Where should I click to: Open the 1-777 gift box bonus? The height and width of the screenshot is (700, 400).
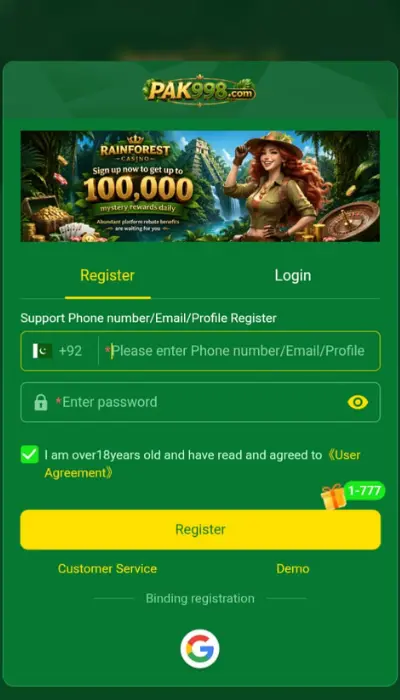pos(353,495)
